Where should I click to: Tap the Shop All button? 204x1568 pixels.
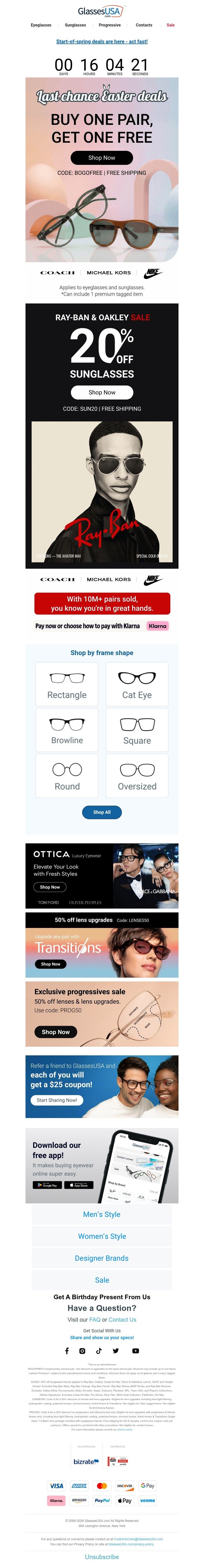point(102,812)
